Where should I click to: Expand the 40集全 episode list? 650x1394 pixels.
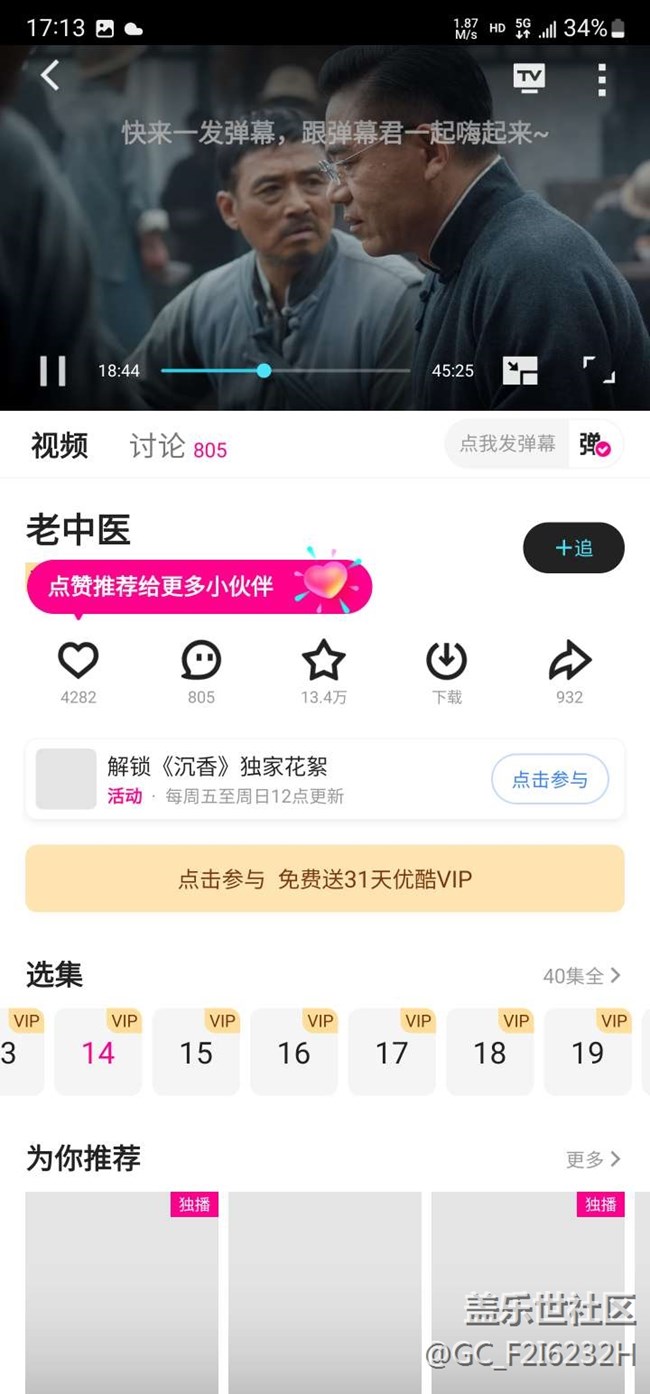tap(582, 975)
